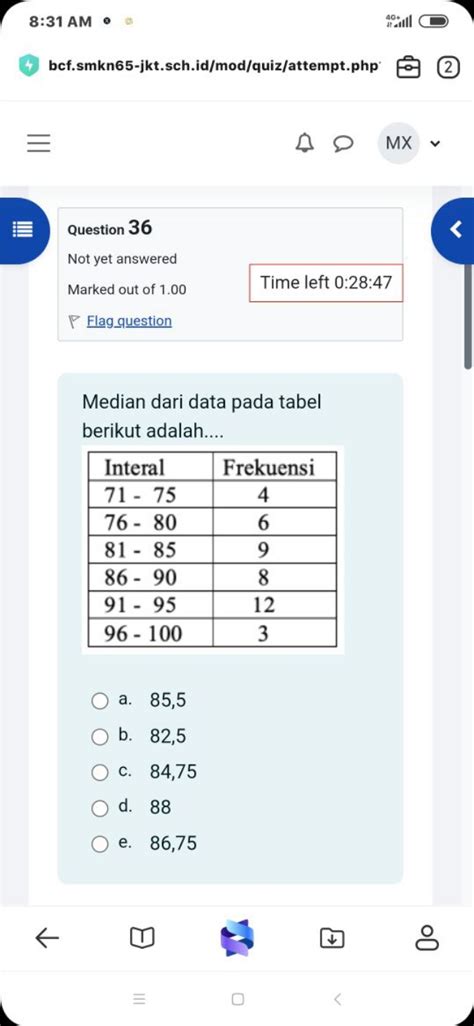Tap the address bar URL
The width and height of the screenshot is (474, 1026).
click(x=213, y=66)
